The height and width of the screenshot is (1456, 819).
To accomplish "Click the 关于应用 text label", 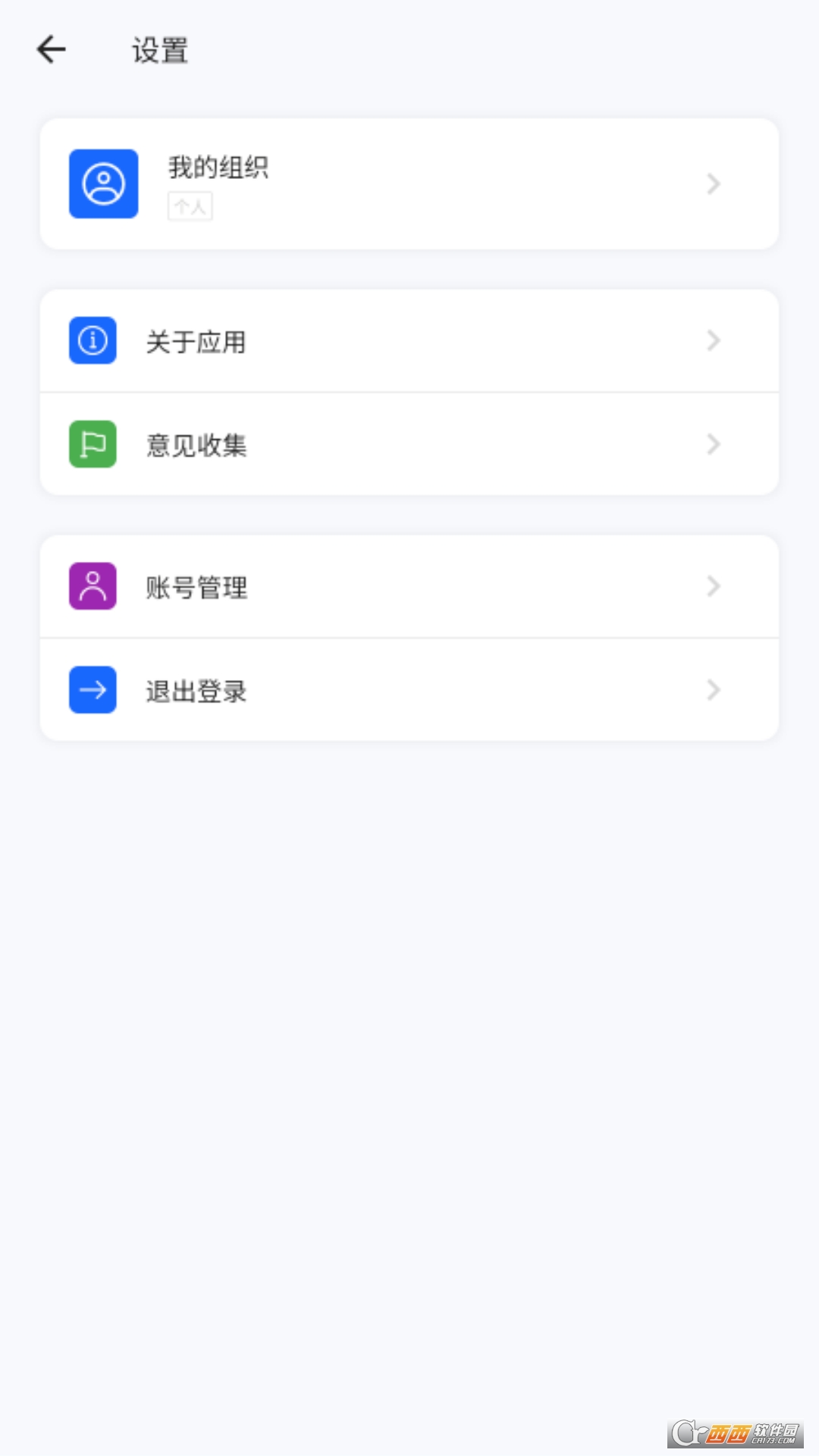I will click(197, 340).
